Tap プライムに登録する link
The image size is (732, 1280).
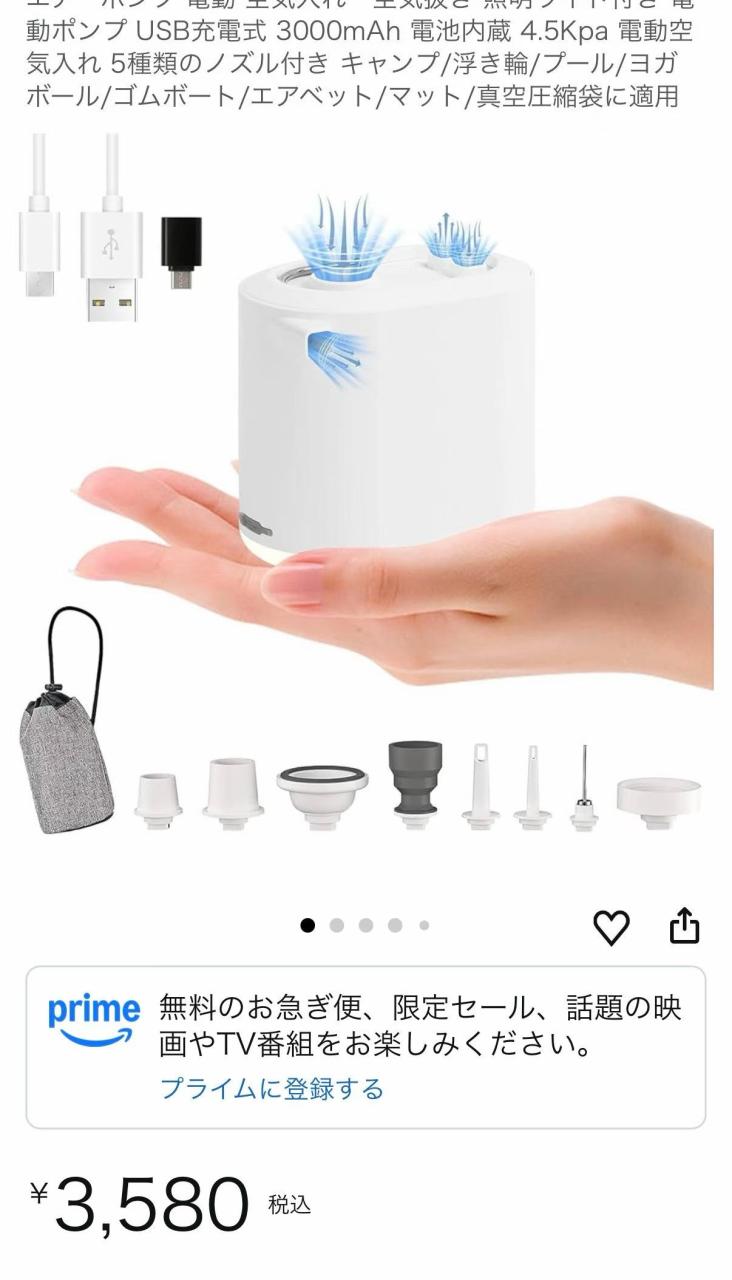tap(272, 1089)
